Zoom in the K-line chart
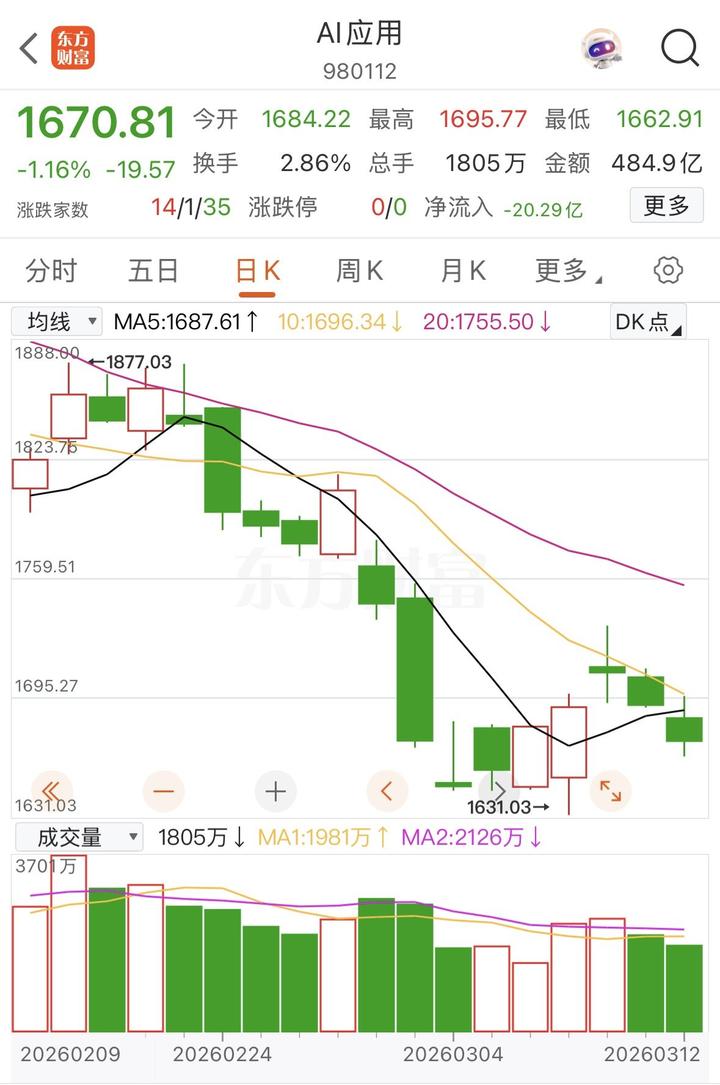Image resolution: width=720 pixels, height=1085 pixels. click(x=276, y=791)
